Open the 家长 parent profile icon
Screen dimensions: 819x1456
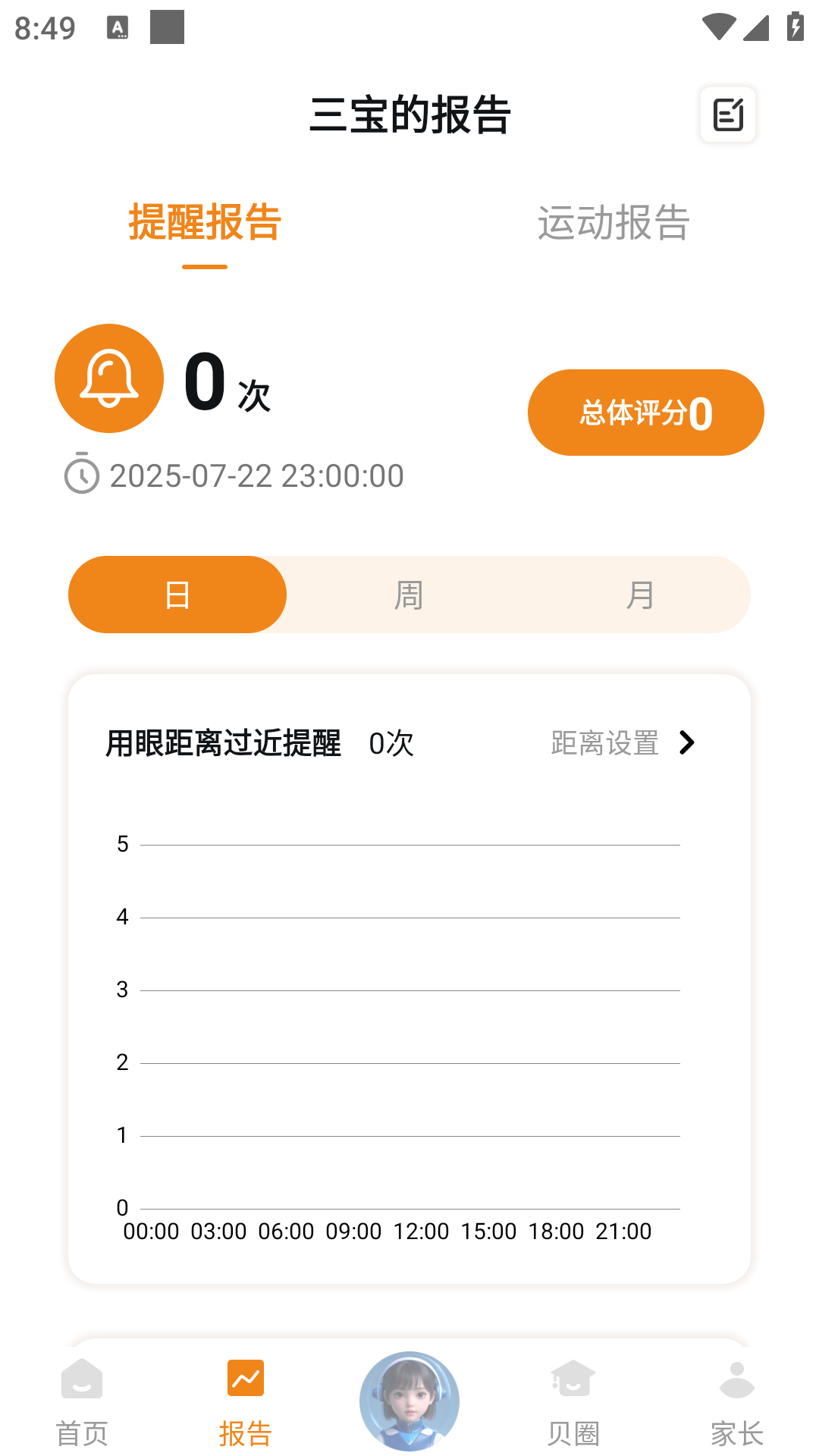pyautogui.click(x=736, y=1382)
